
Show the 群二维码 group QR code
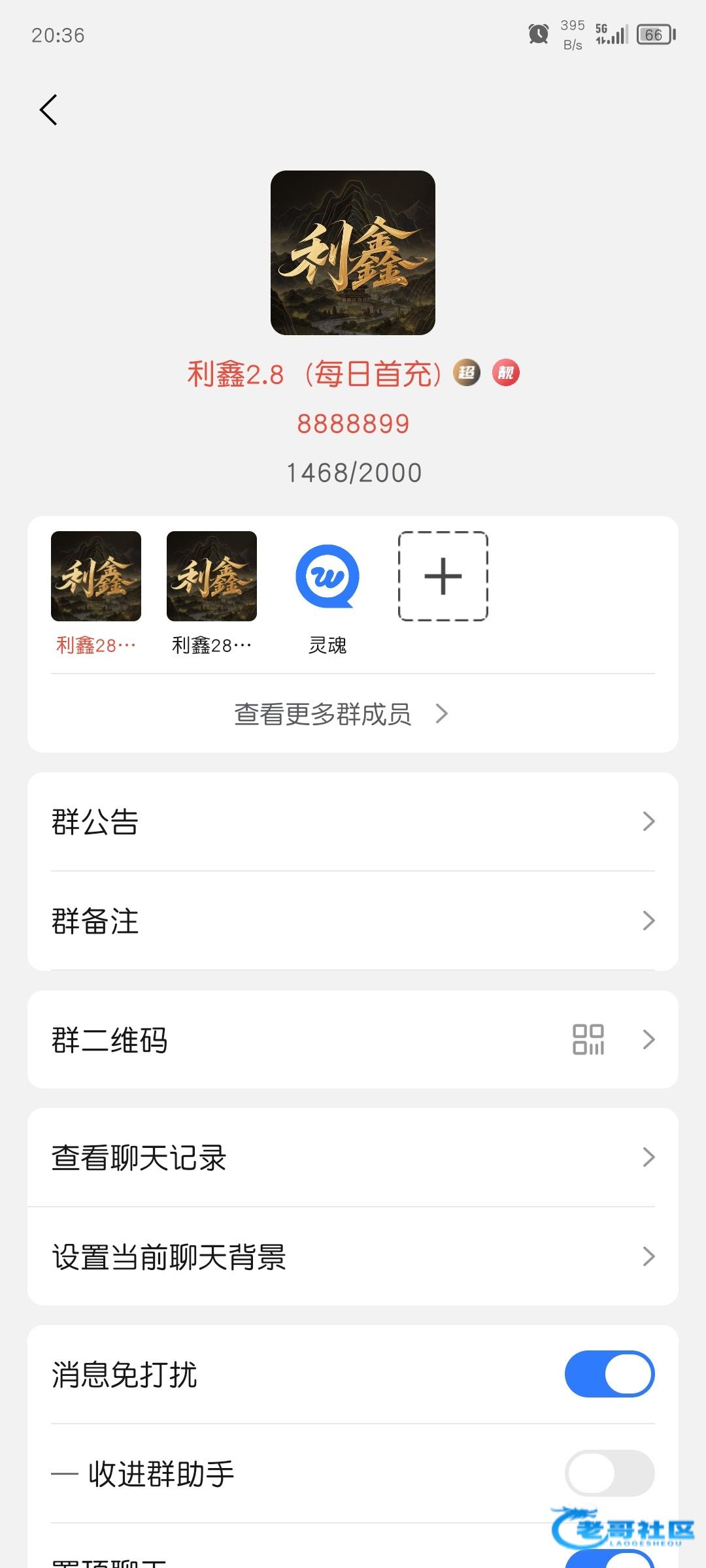point(353,1040)
